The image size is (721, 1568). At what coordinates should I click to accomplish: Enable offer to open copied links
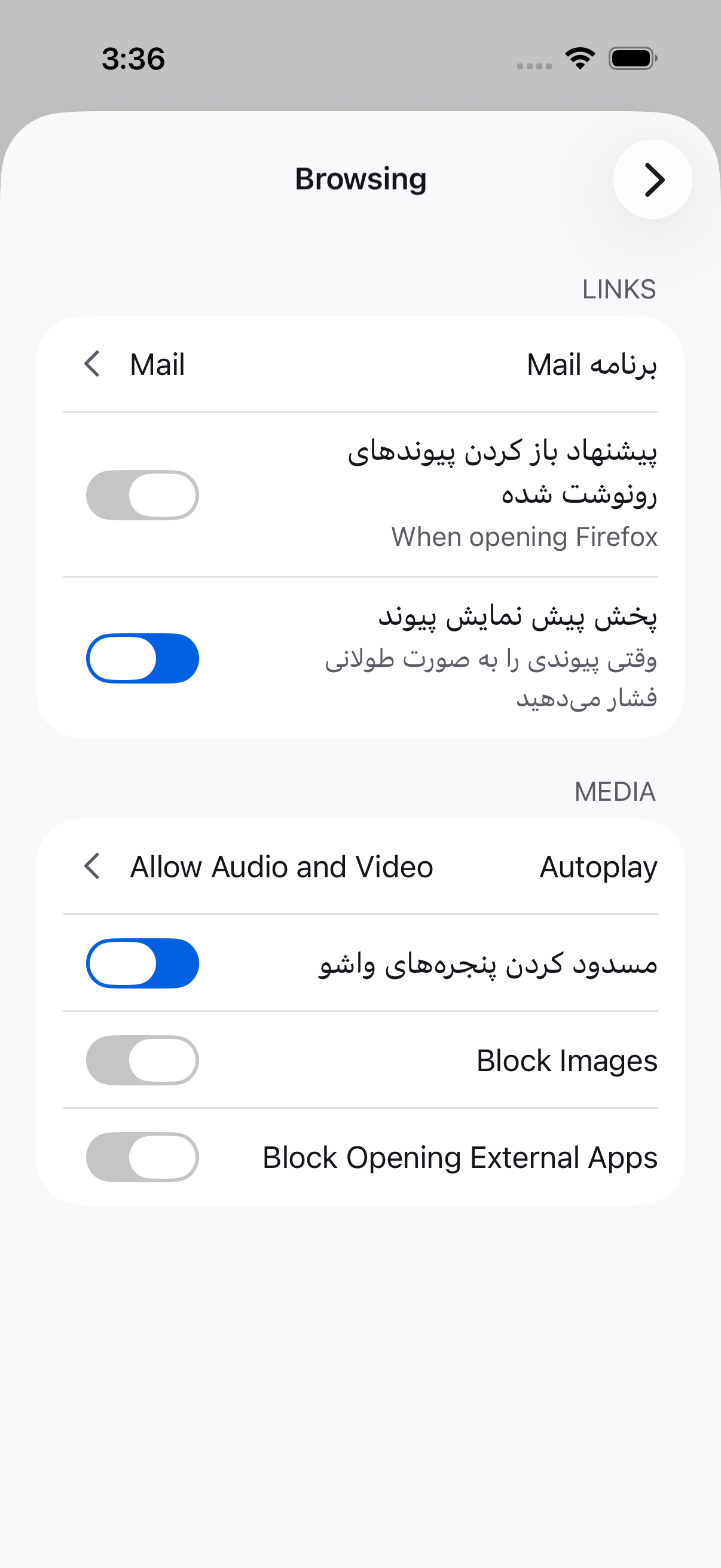point(142,495)
